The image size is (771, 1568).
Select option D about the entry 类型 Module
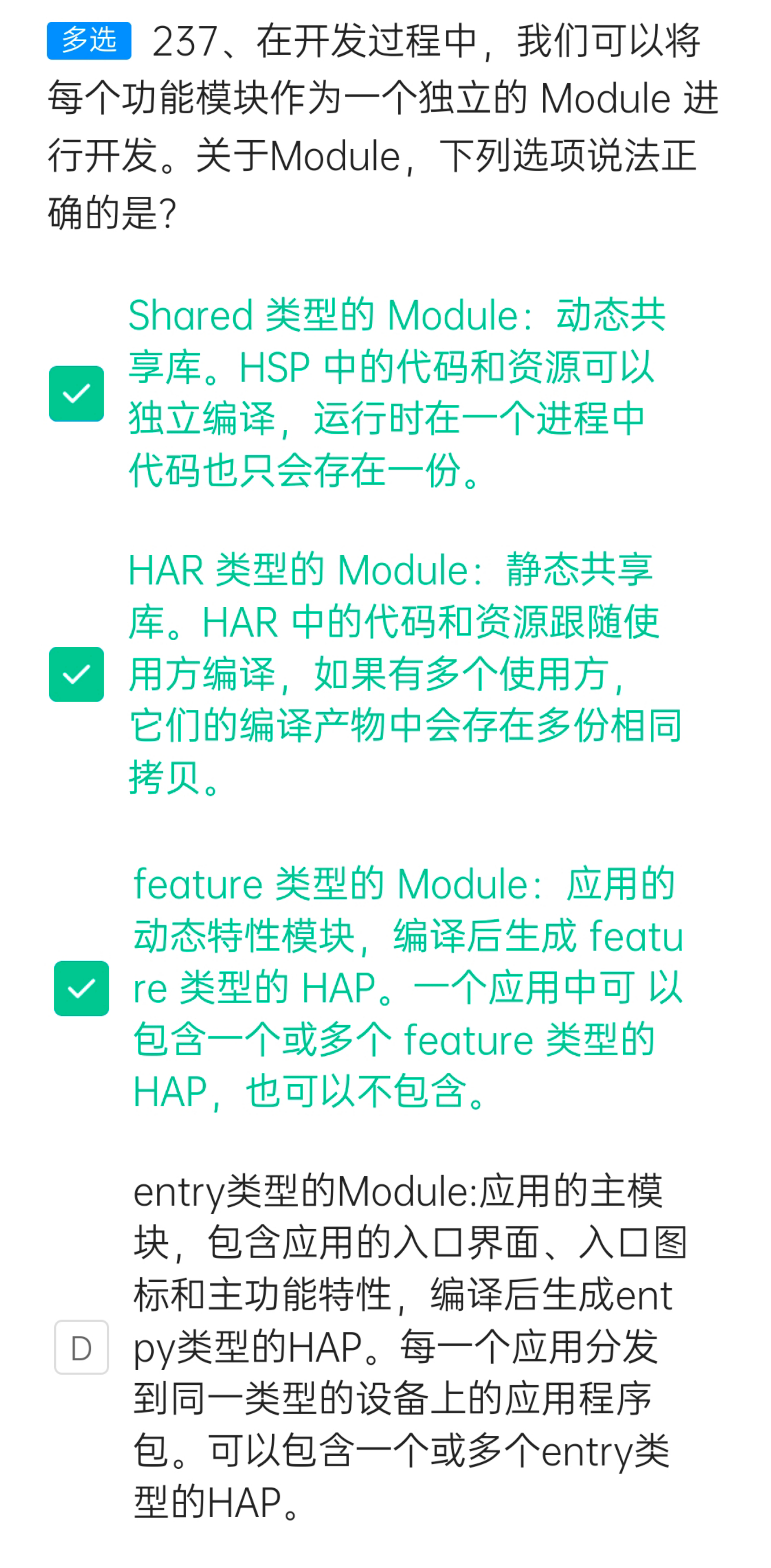click(x=81, y=1347)
